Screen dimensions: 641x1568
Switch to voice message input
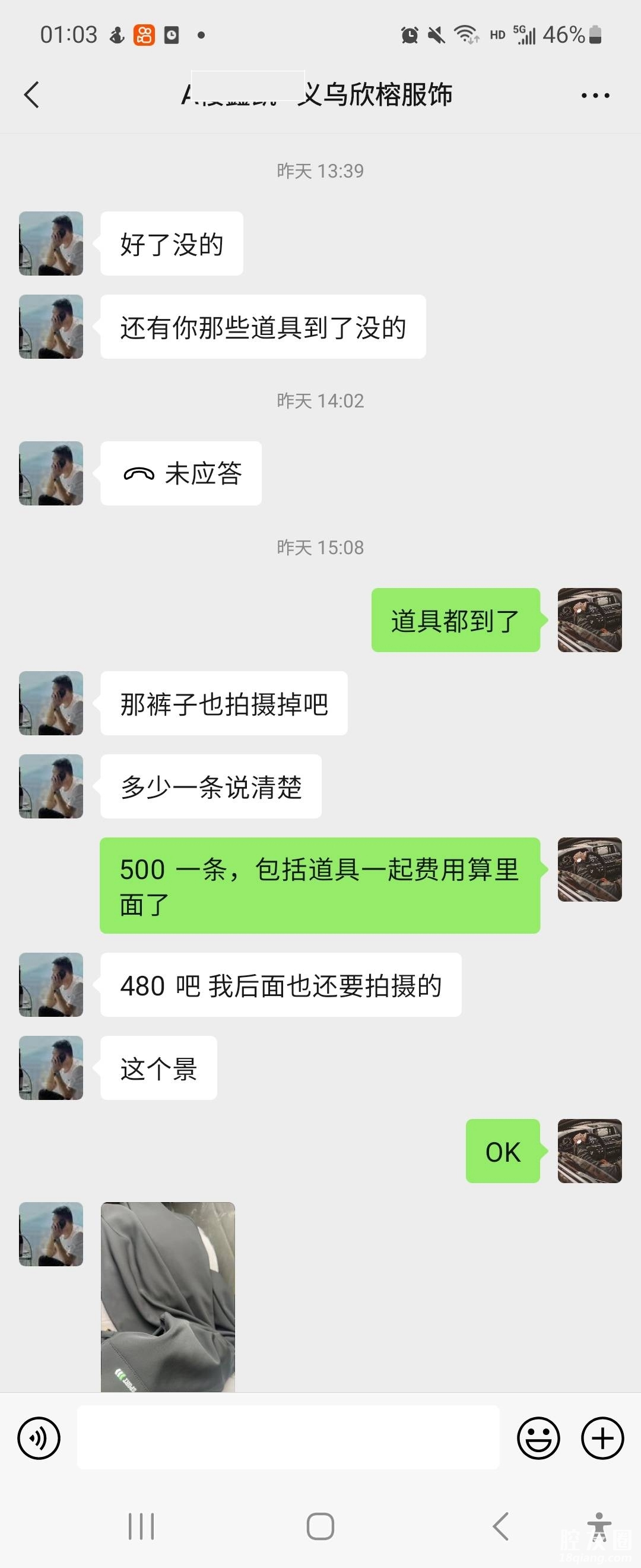pyautogui.click(x=39, y=1439)
